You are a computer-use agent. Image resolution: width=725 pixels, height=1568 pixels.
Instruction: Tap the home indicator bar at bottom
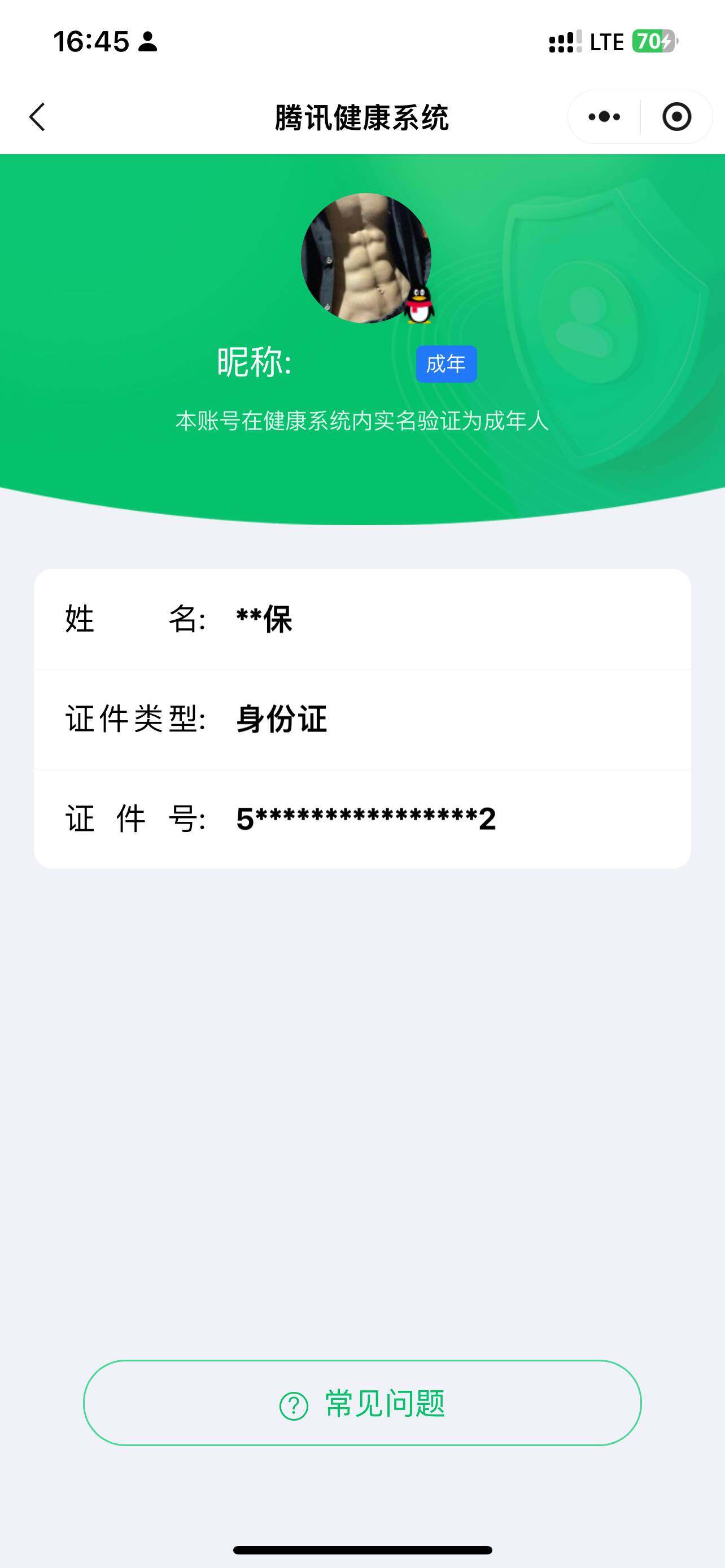pos(362,1551)
